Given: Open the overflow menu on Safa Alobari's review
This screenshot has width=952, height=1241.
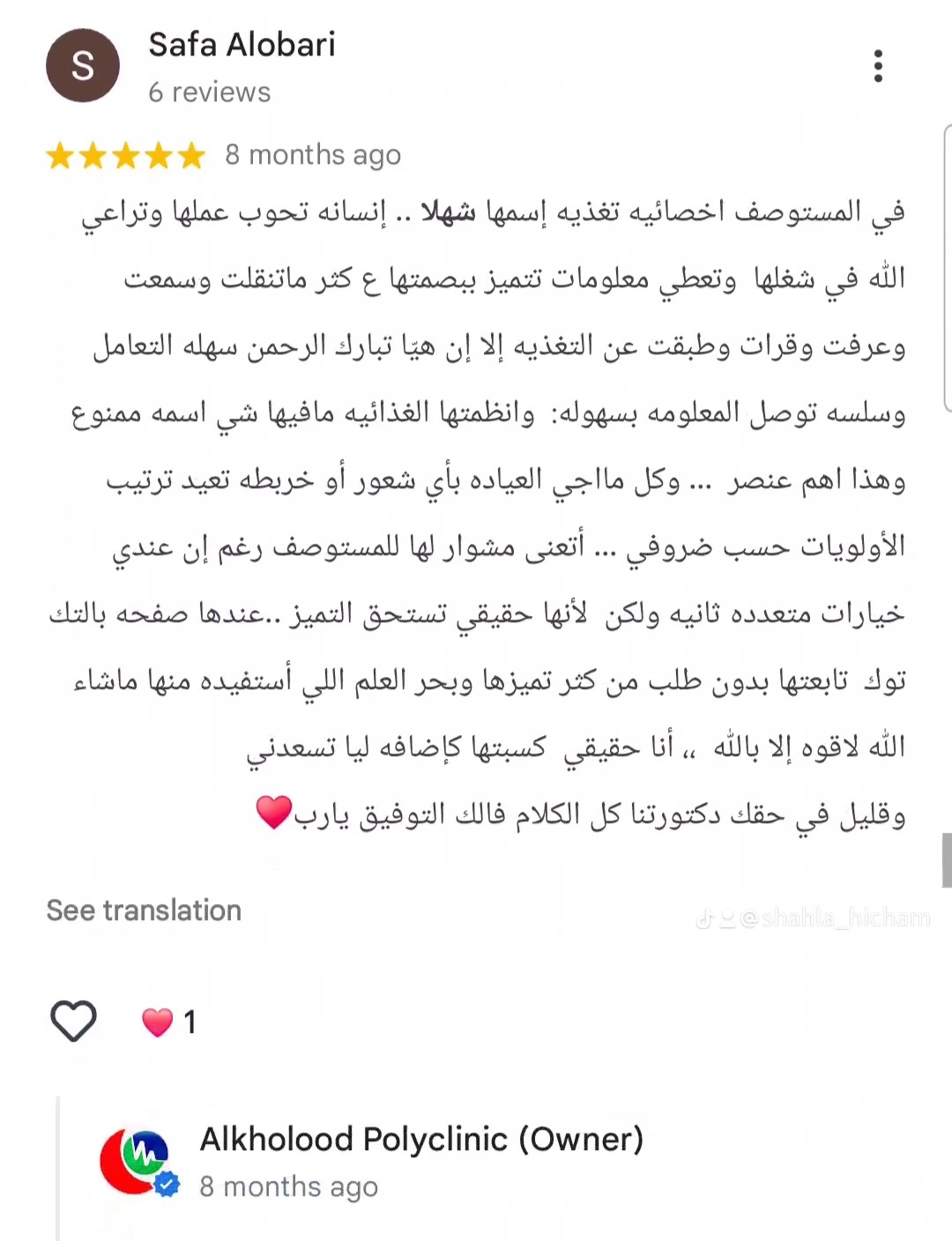Looking at the screenshot, I should pos(878,66).
